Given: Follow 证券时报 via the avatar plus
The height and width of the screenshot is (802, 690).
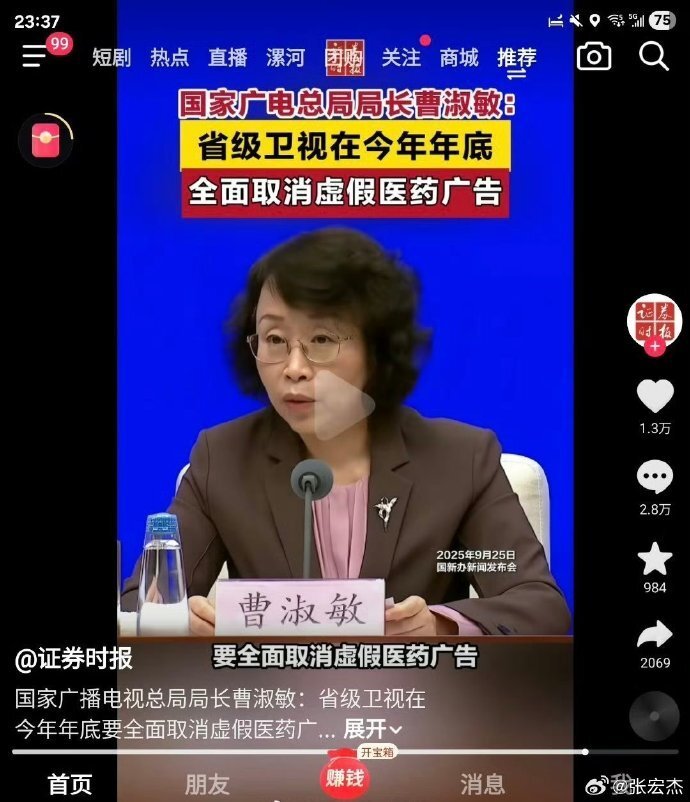Looking at the screenshot, I should click(x=654, y=346).
